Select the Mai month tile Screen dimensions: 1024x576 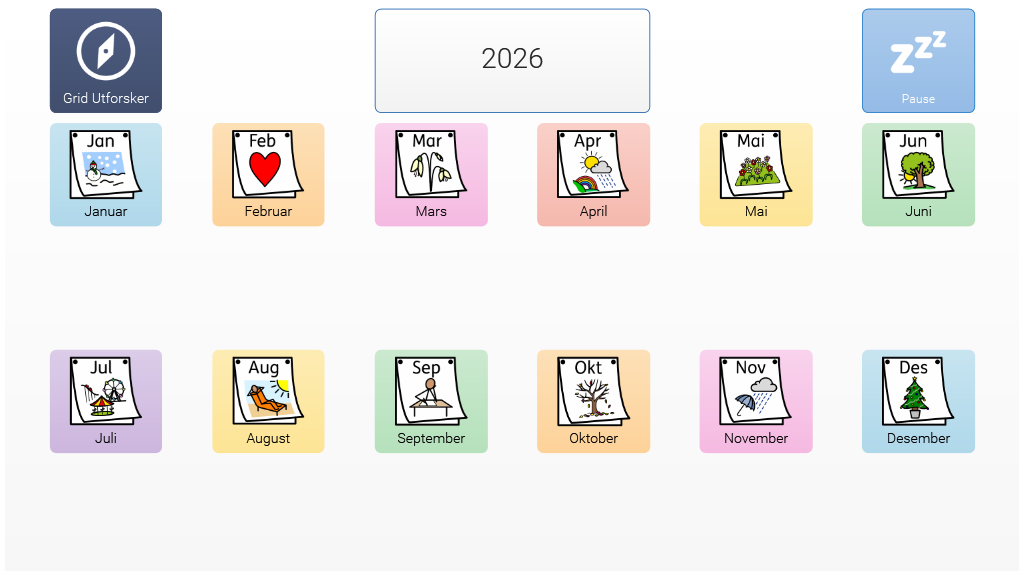click(x=756, y=175)
